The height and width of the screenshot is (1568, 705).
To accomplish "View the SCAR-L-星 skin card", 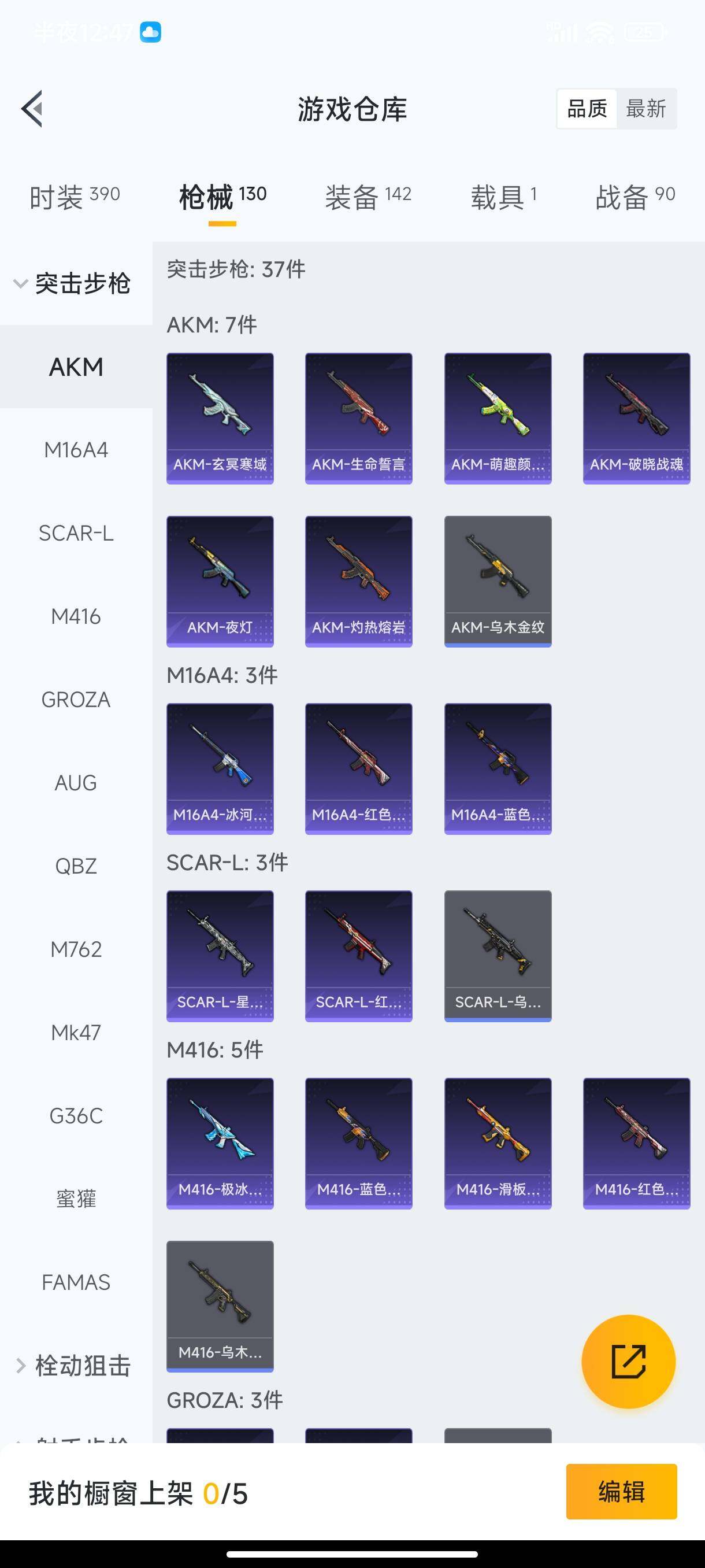I will click(x=220, y=956).
